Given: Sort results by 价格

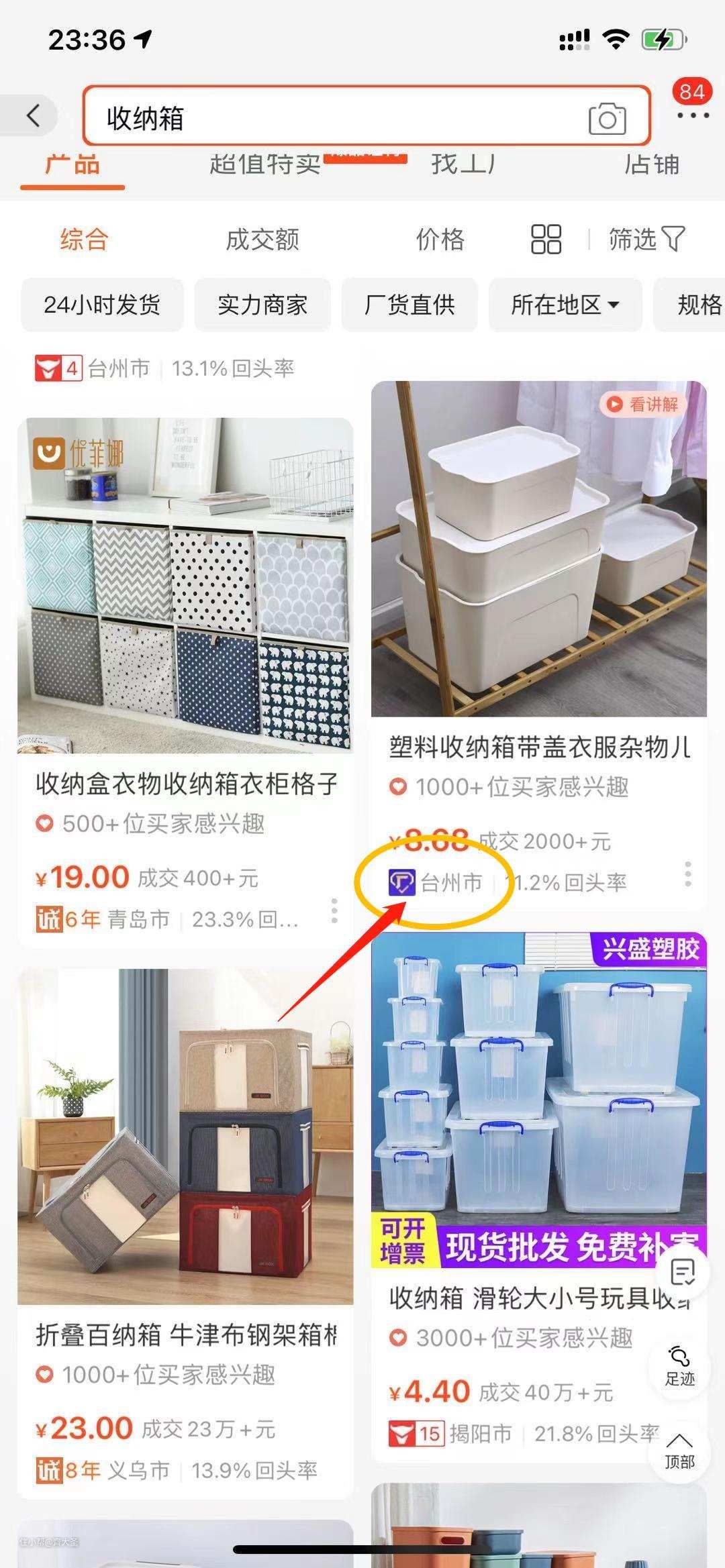Looking at the screenshot, I should click(x=440, y=240).
